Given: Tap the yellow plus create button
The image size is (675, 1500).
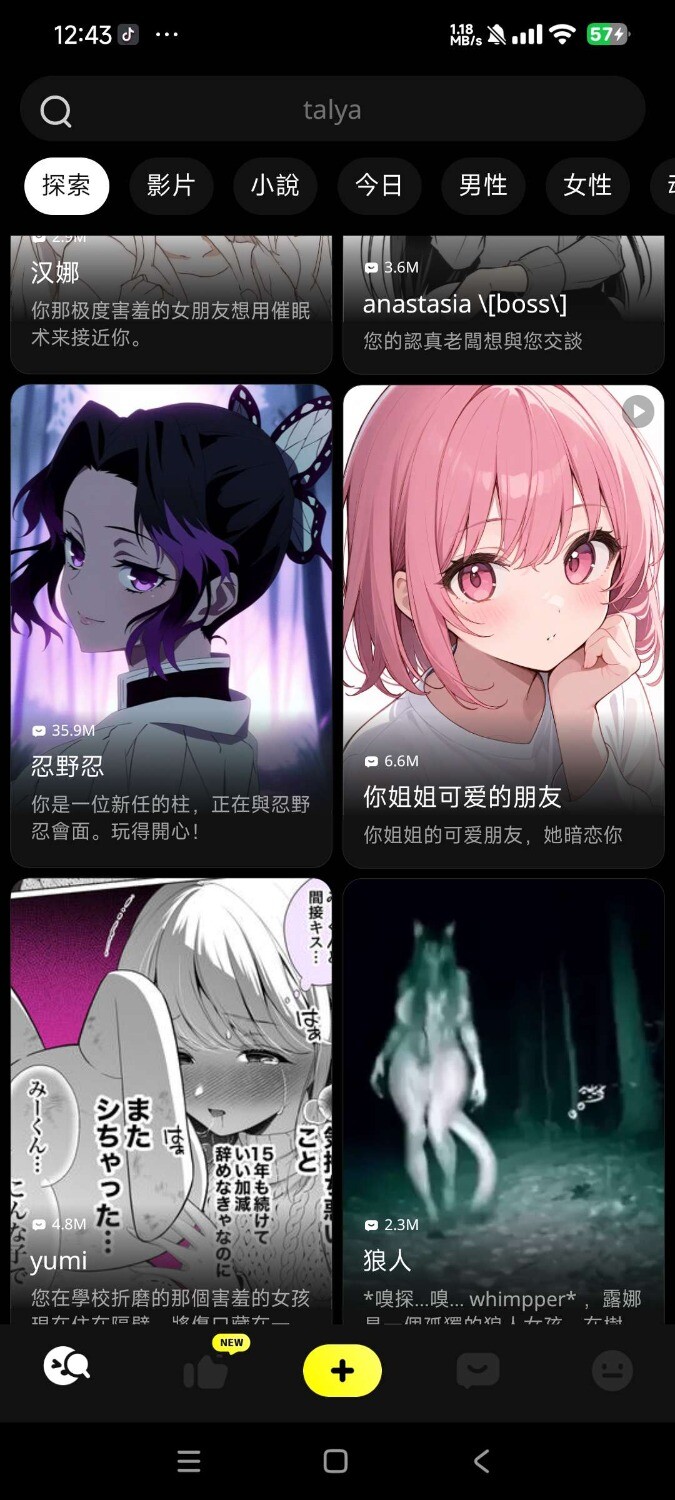Looking at the screenshot, I should pyautogui.click(x=342, y=1370).
